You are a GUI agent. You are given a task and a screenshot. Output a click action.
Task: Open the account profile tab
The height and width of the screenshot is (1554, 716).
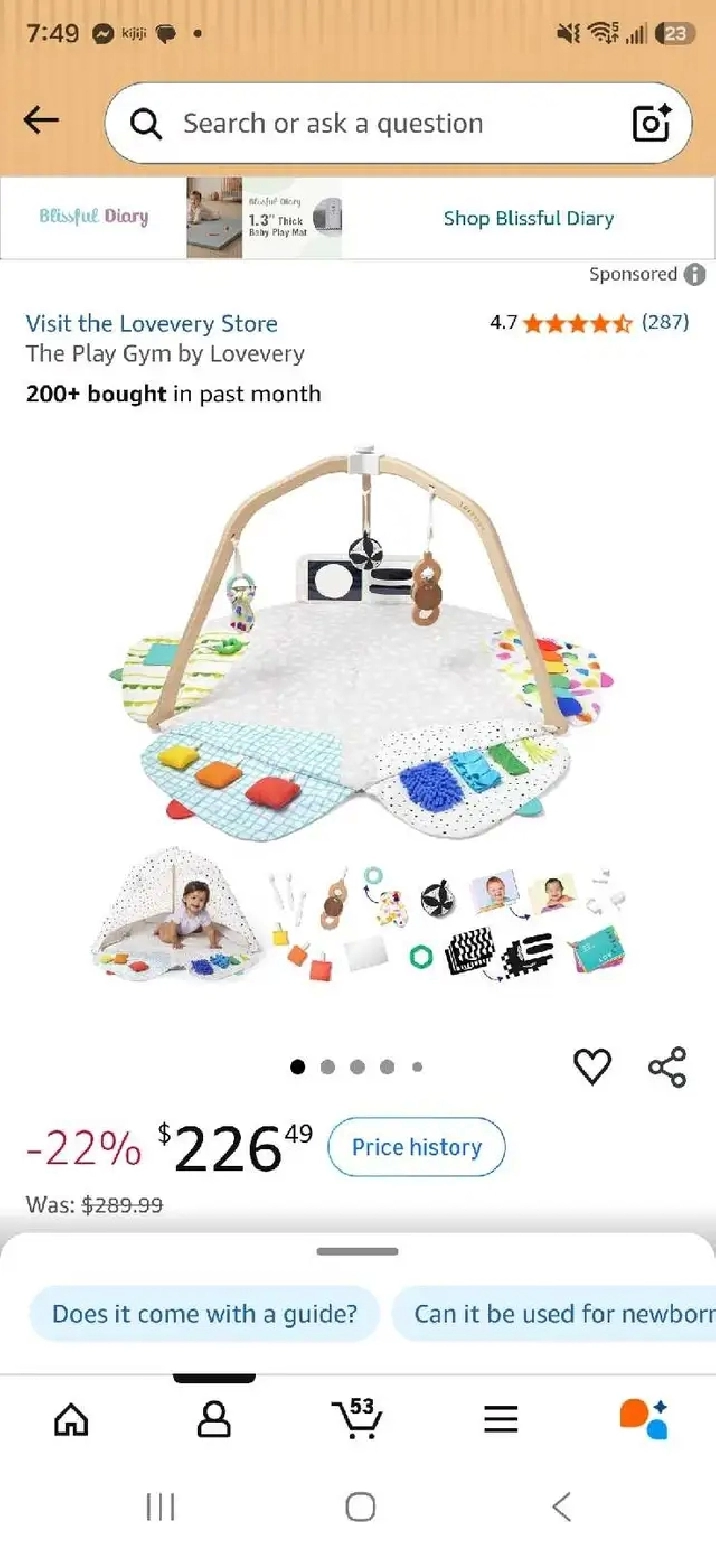[214, 1419]
